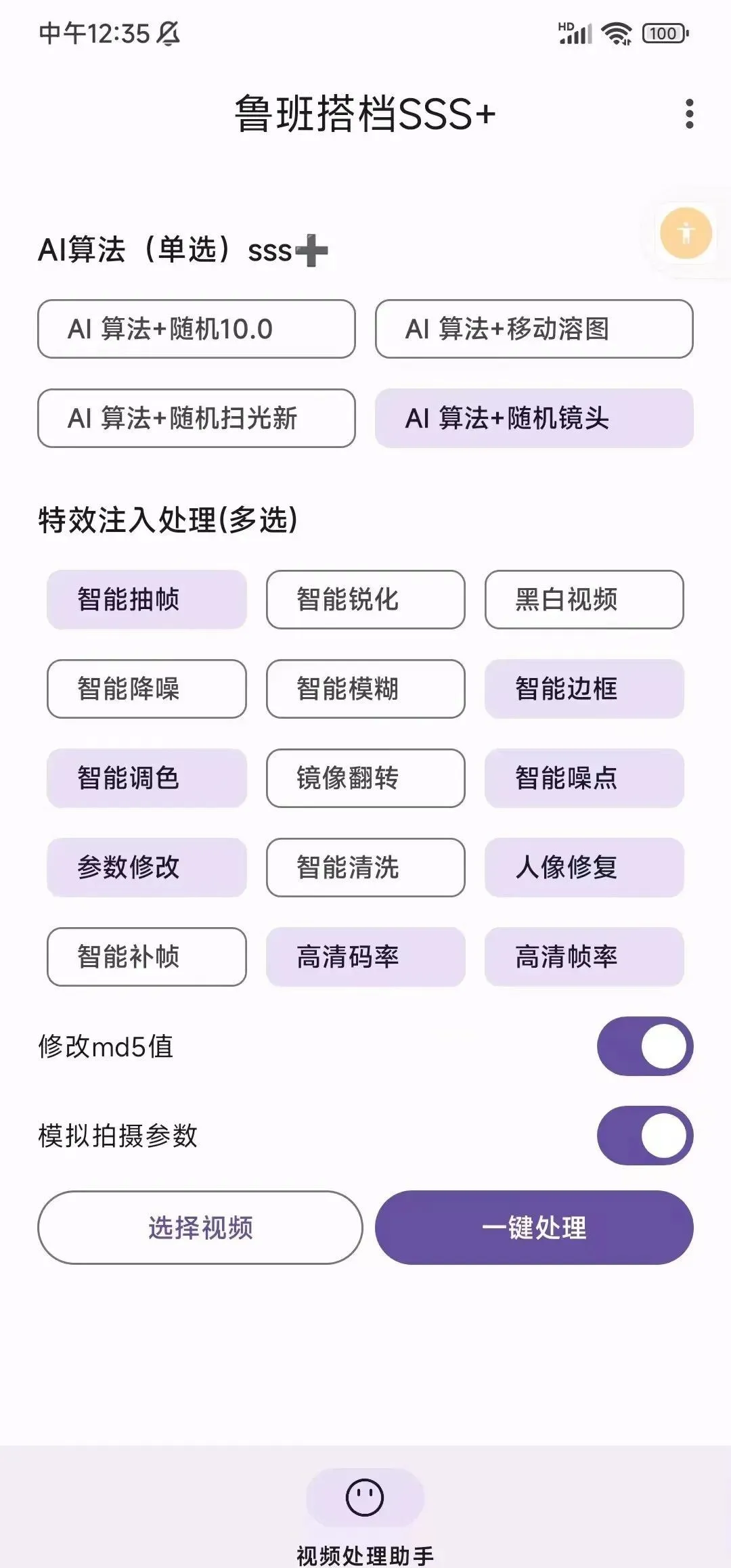
Task: Turn on 黑白视频 effect
Action: (x=584, y=600)
